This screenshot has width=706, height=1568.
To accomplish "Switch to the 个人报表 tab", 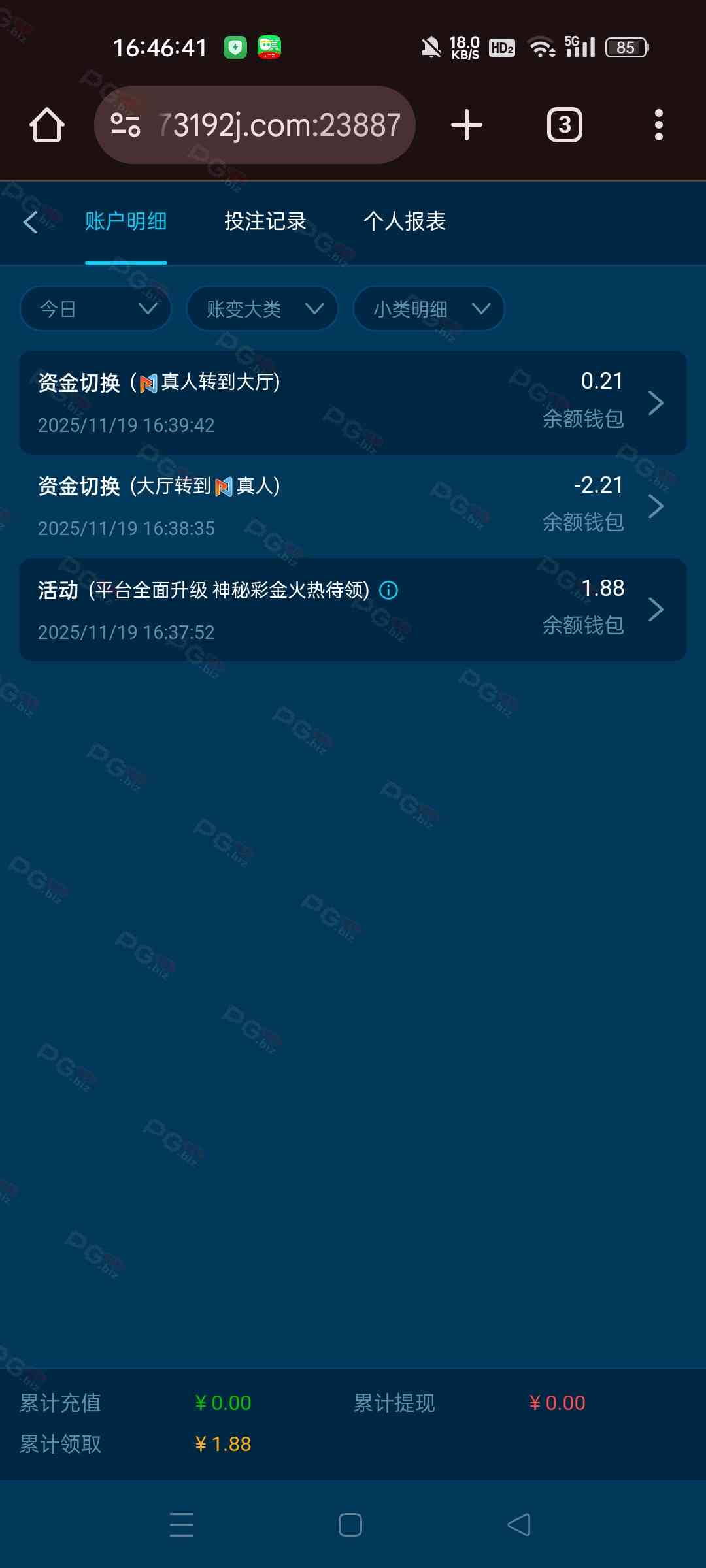I will coord(404,221).
